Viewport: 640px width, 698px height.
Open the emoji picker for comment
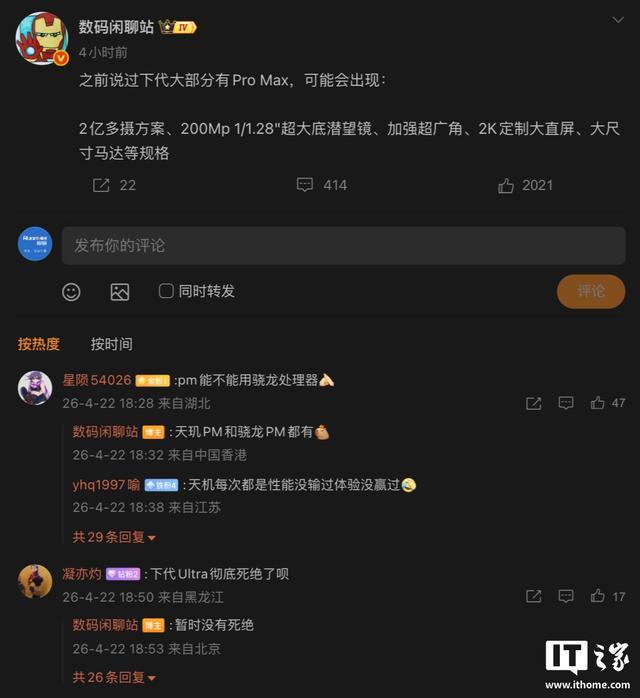pos(71,292)
